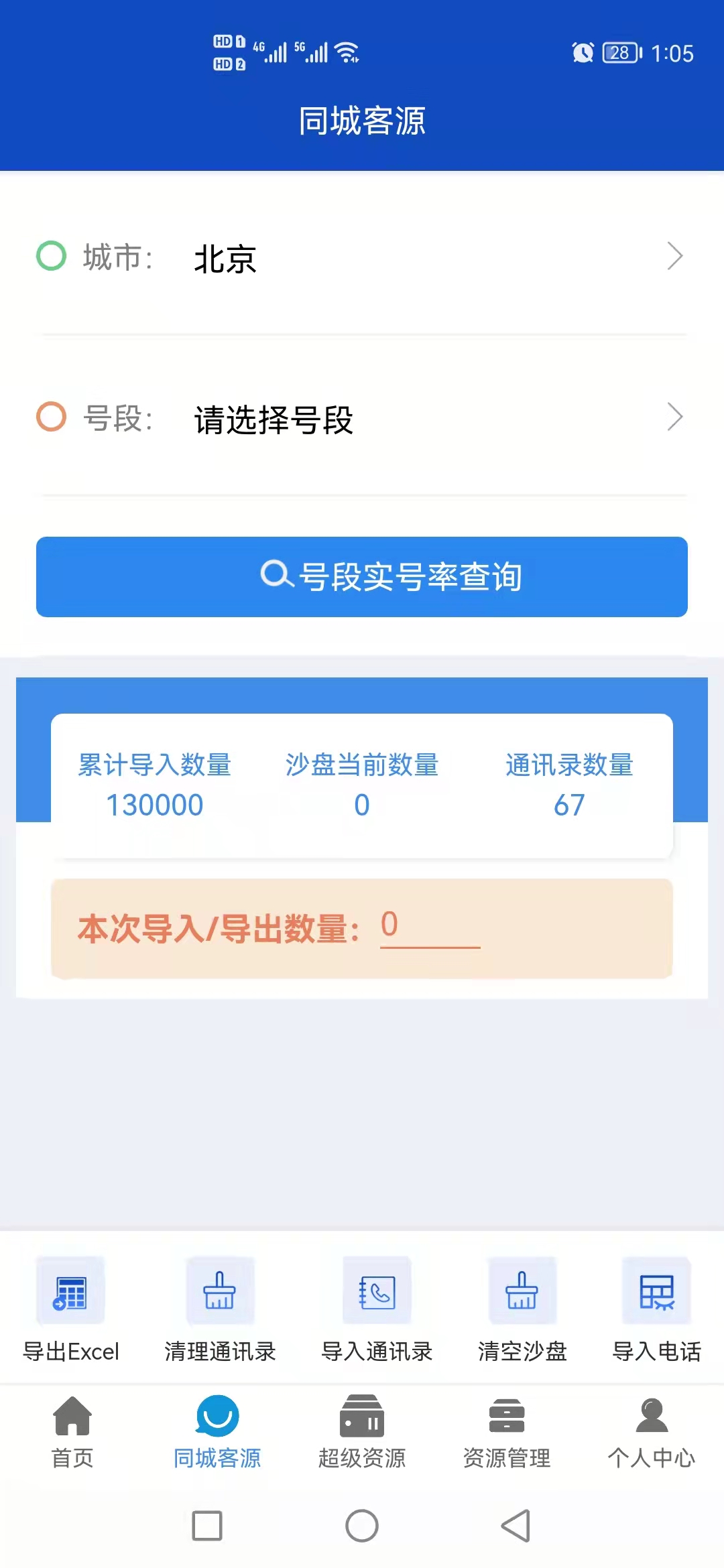Tap the 累计导入数量 130000 value

pyautogui.click(x=155, y=804)
